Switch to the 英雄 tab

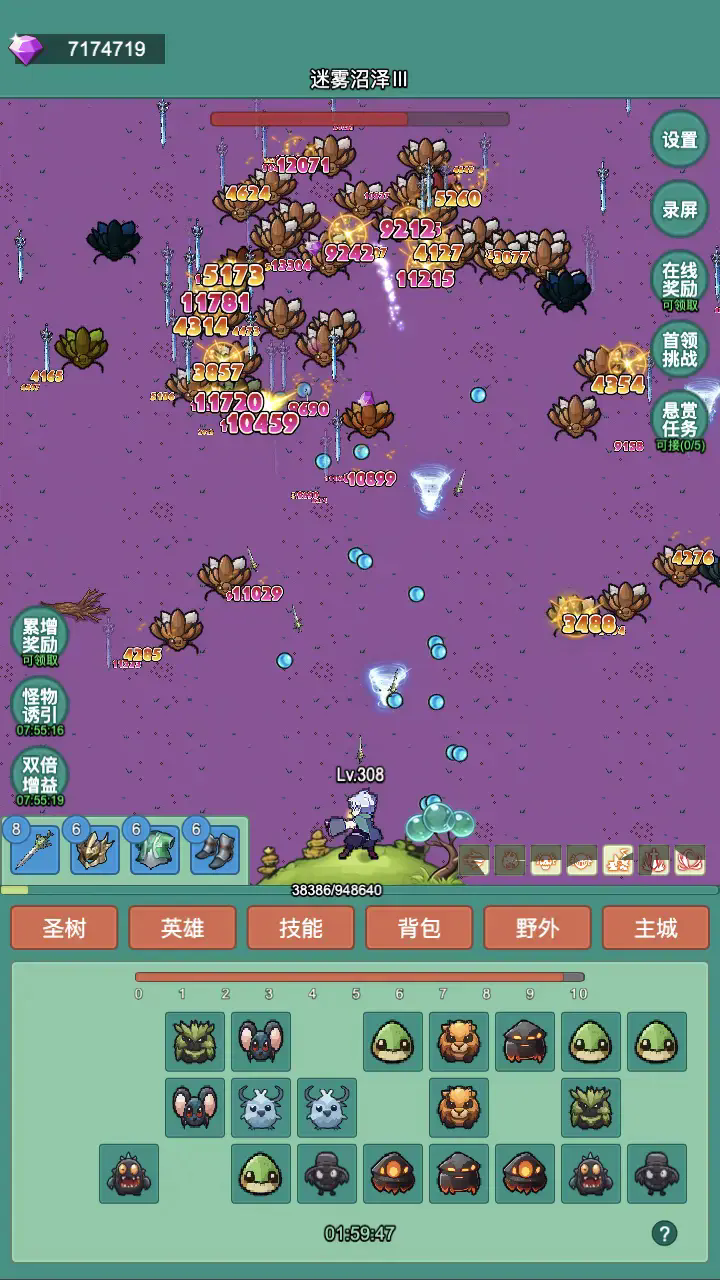(x=182, y=928)
